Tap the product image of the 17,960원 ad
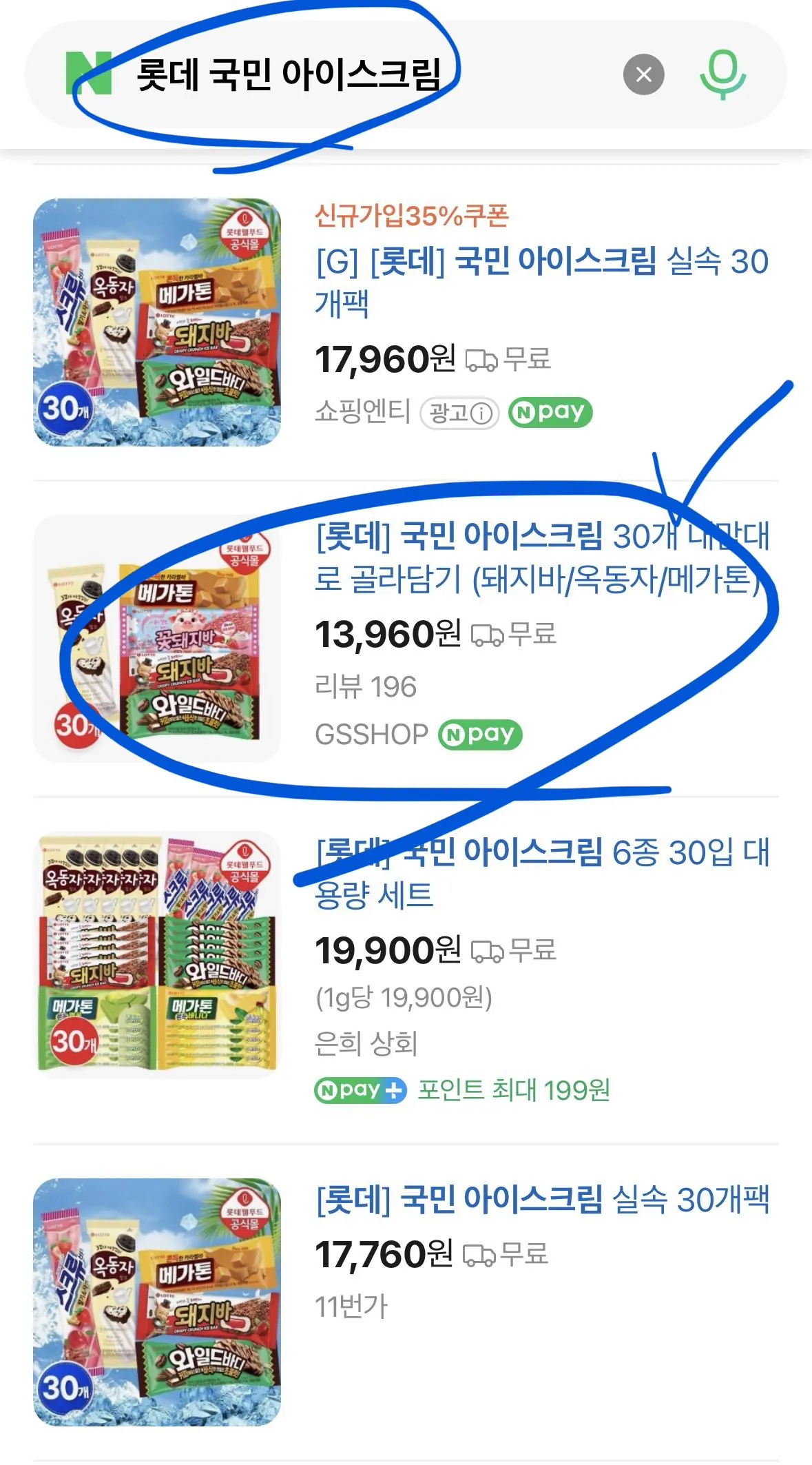812x1465 pixels. (x=157, y=322)
